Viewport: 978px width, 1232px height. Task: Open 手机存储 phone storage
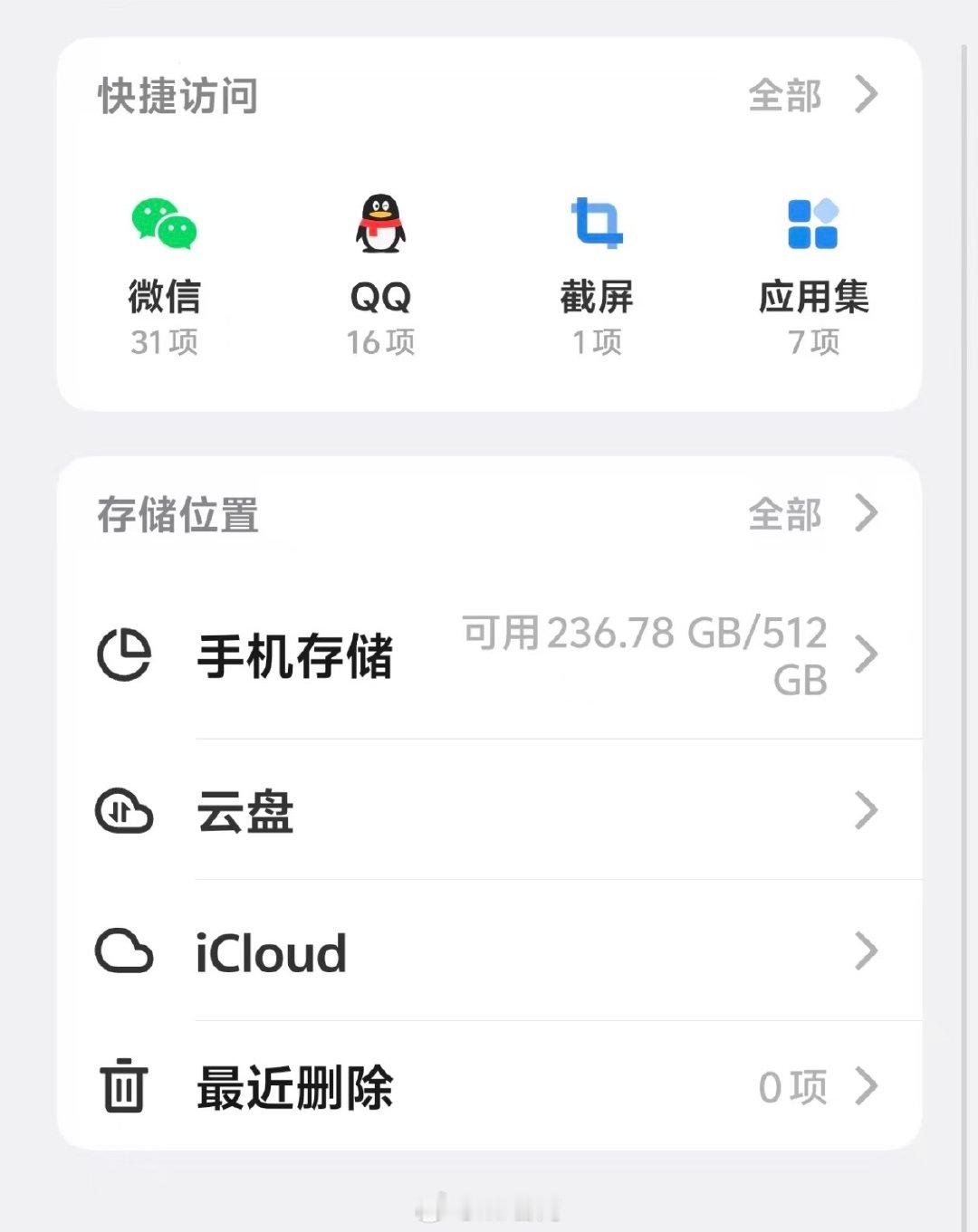point(490,656)
